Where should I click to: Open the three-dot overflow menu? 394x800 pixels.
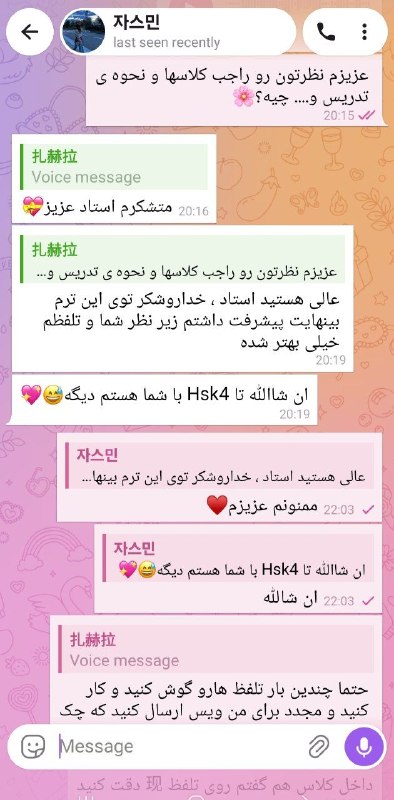click(x=364, y=32)
